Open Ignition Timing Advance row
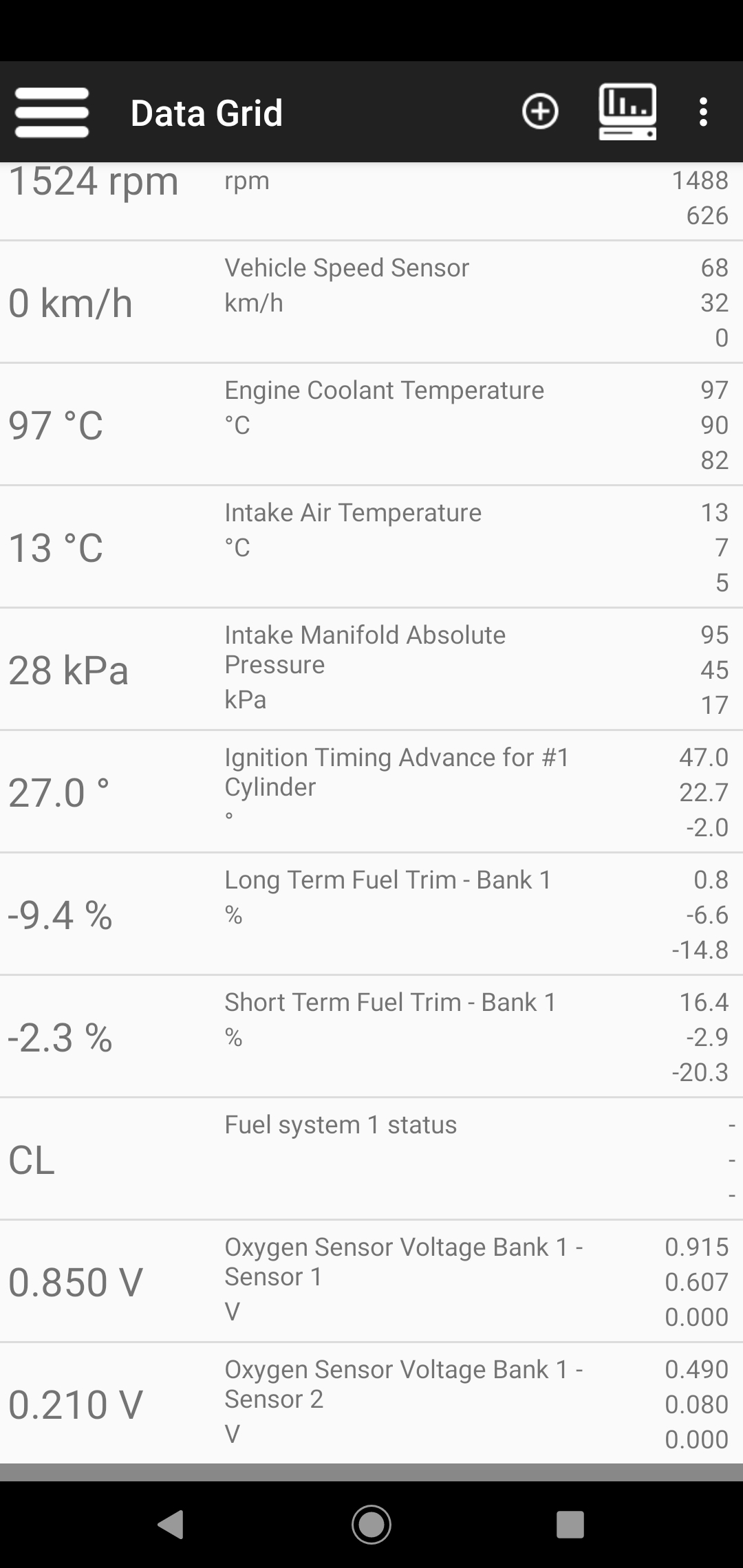 (371, 792)
